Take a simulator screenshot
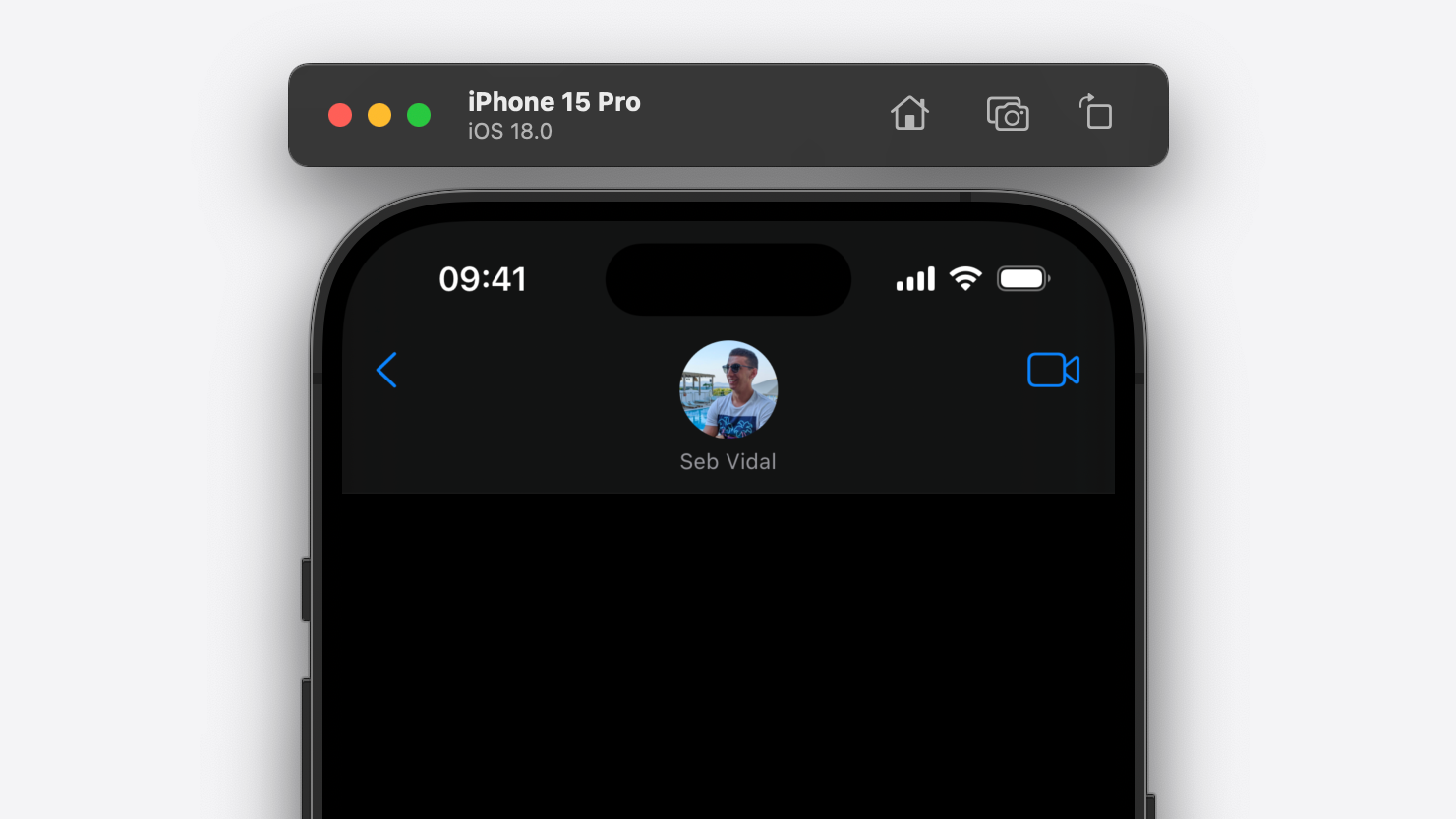The image size is (1456, 819). pyautogui.click(x=1007, y=114)
